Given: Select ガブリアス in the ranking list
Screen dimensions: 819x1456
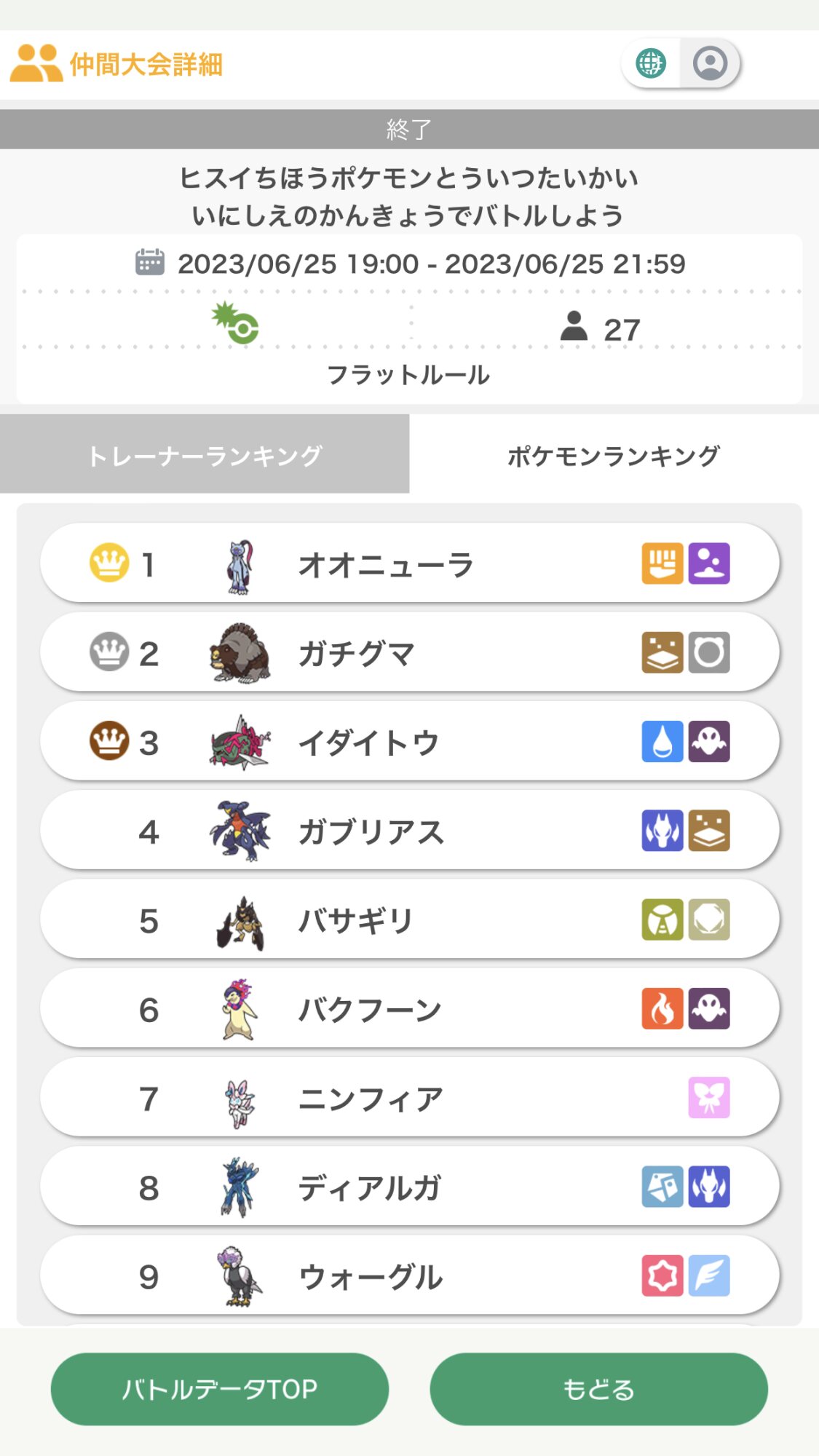Looking at the screenshot, I should [409, 831].
